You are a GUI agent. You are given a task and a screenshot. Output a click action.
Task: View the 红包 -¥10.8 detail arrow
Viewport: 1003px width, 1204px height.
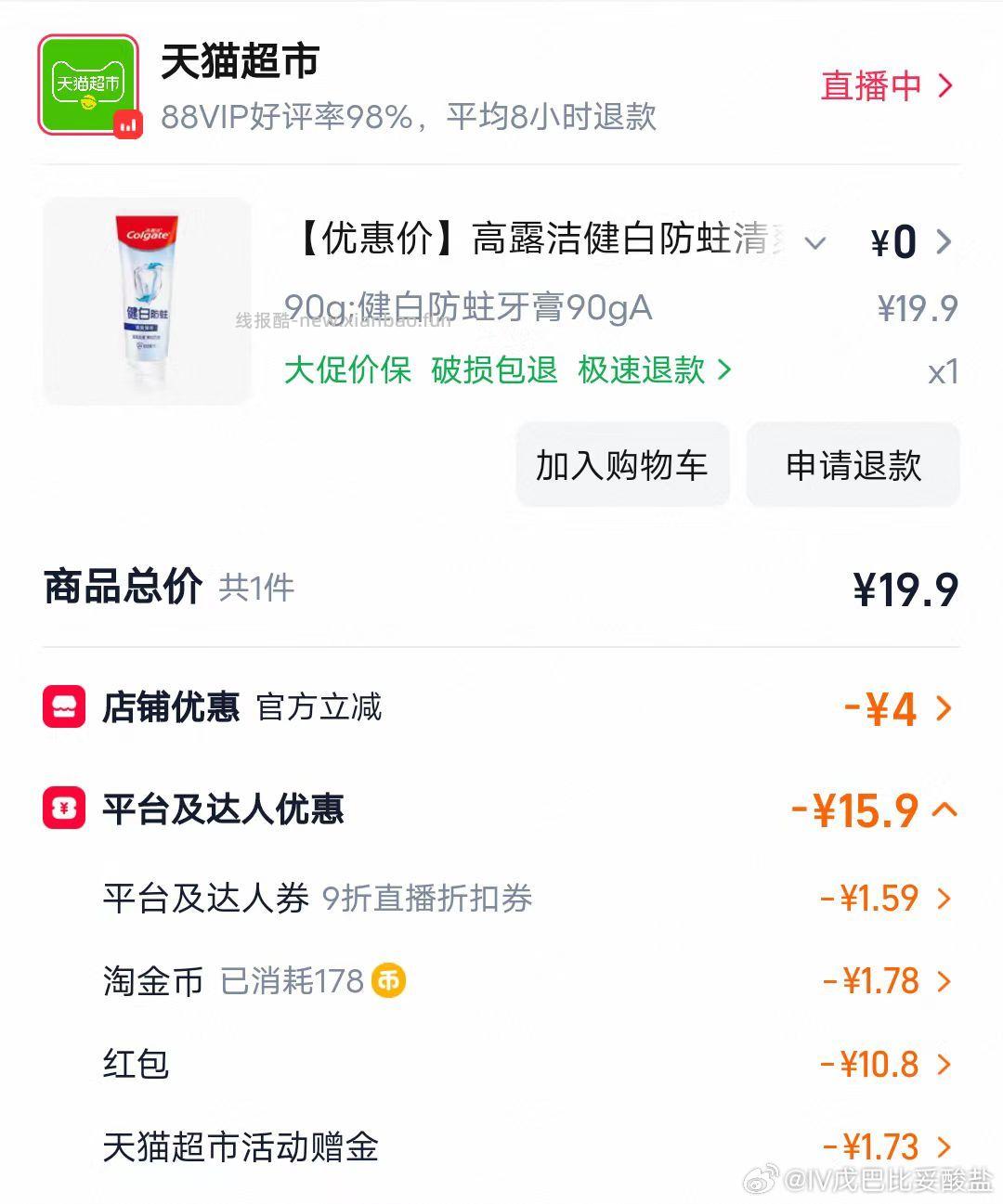[944, 1064]
